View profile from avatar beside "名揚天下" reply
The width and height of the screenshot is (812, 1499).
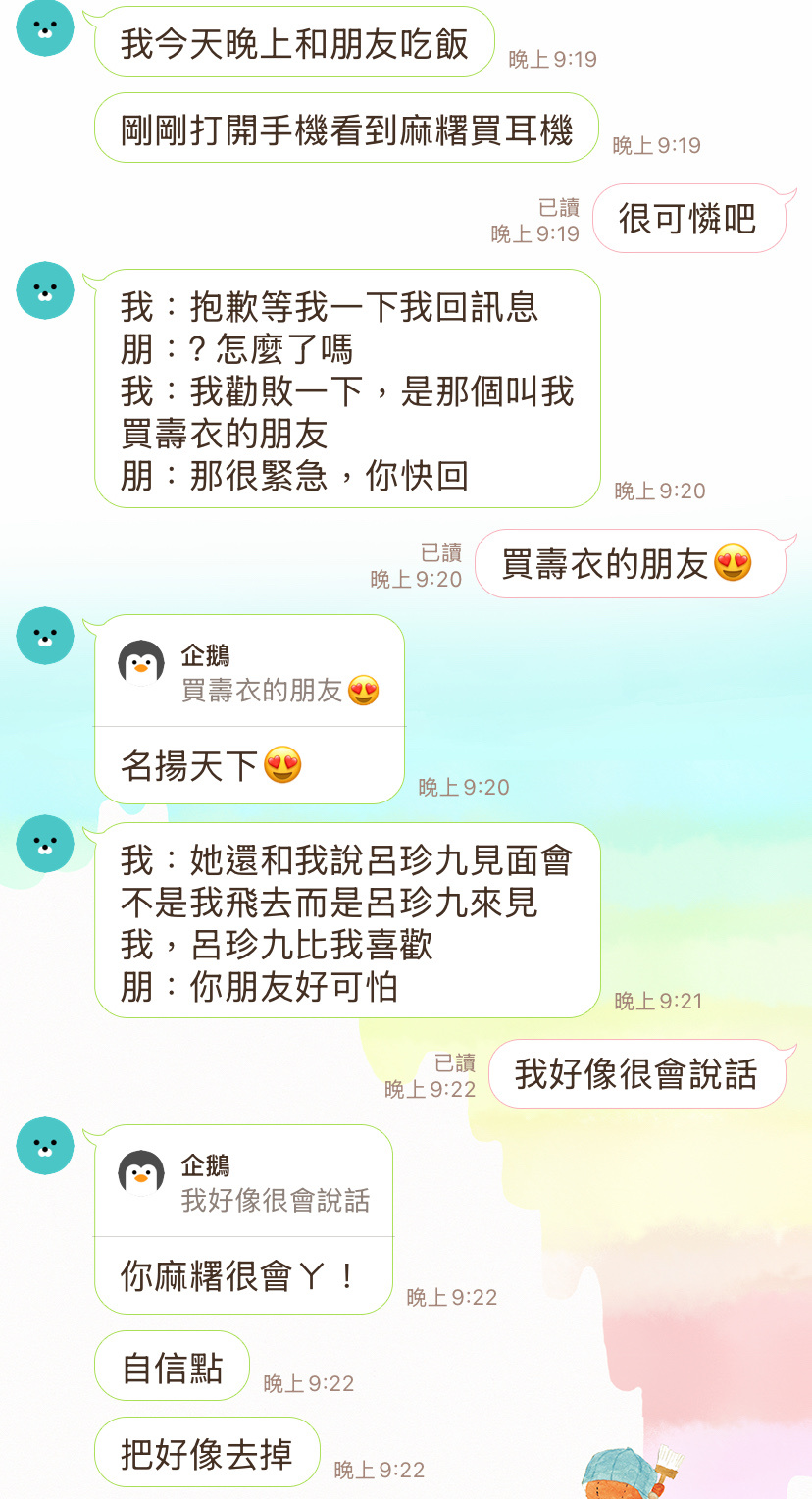tap(45, 636)
